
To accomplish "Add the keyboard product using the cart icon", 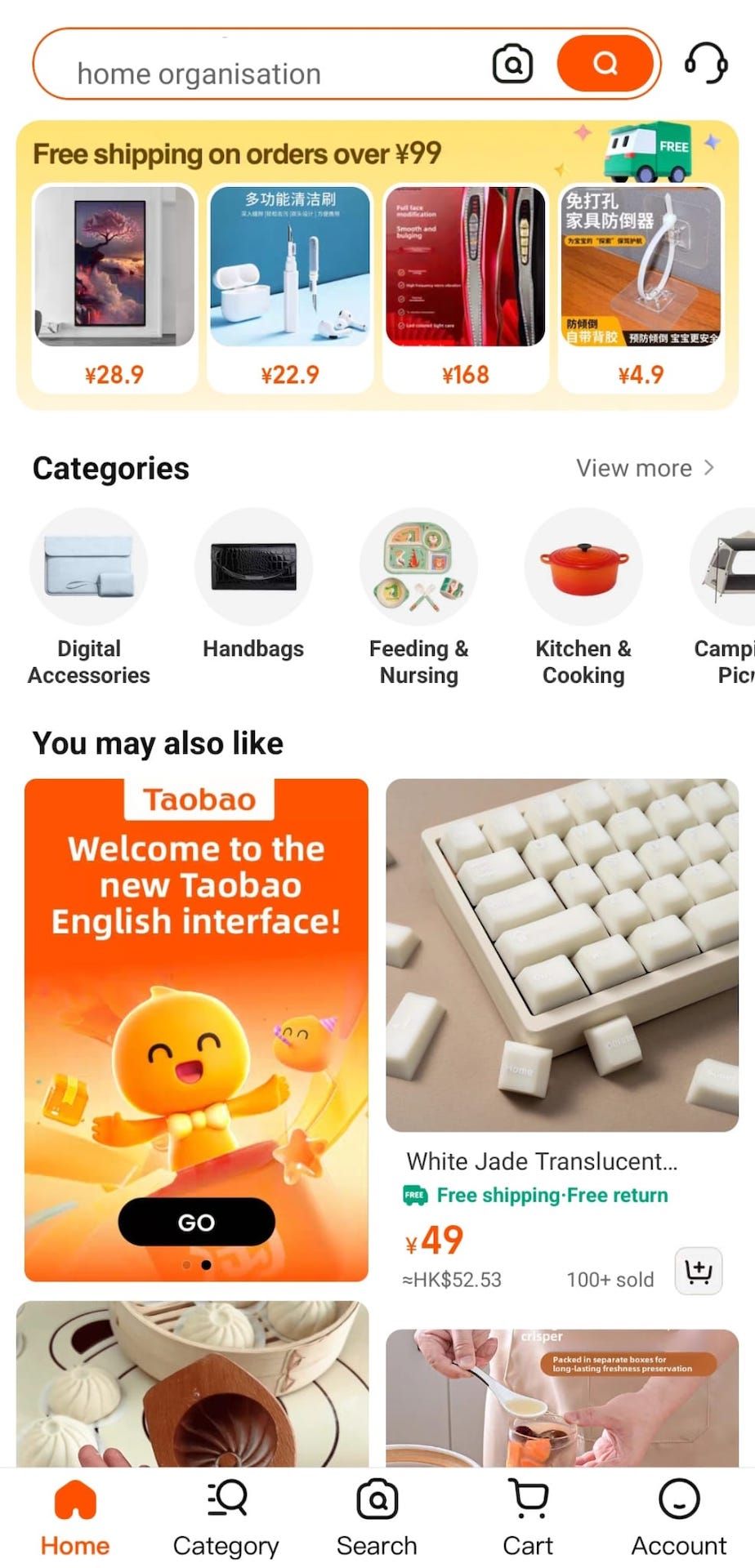I will tap(699, 1272).
